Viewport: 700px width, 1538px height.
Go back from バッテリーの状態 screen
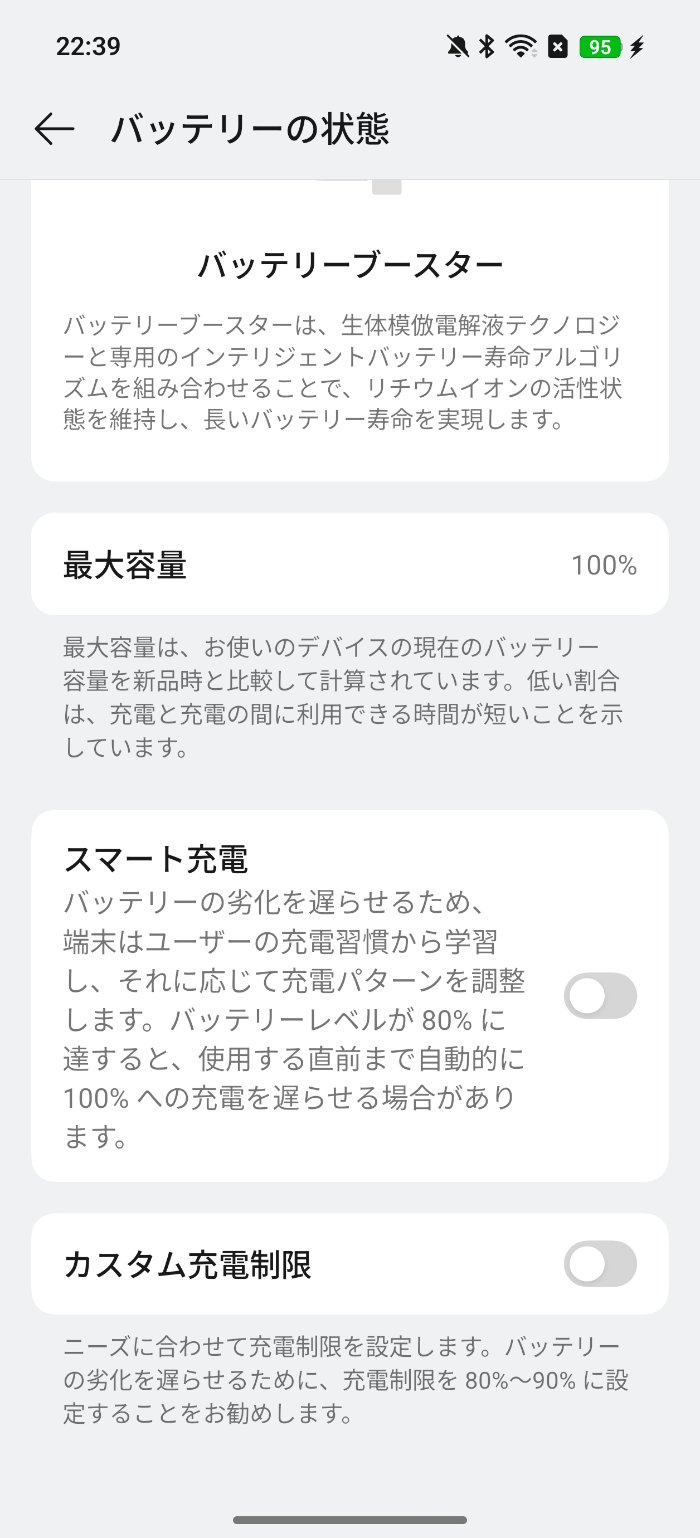click(54, 129)
